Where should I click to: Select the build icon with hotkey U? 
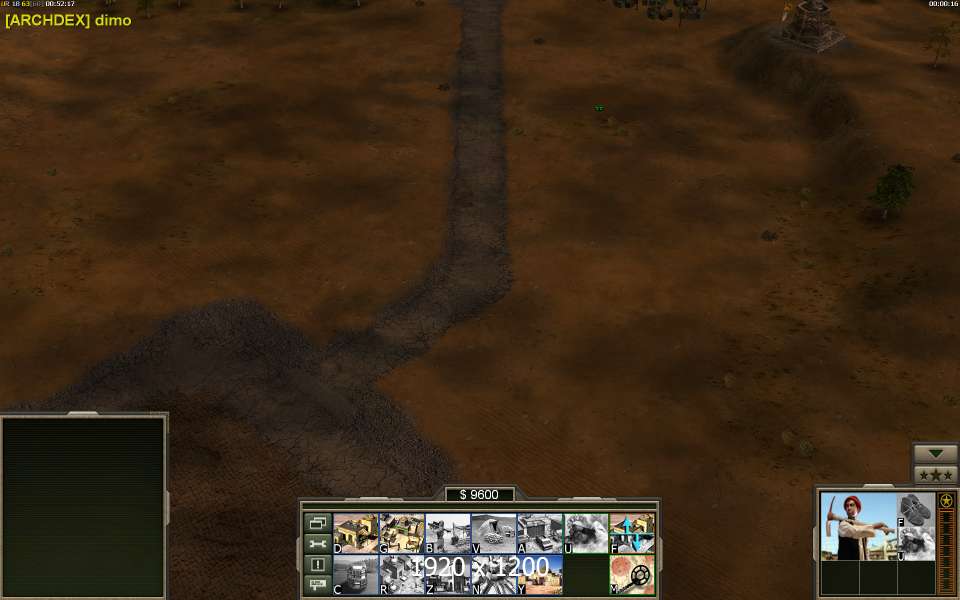tap(585, 534)
